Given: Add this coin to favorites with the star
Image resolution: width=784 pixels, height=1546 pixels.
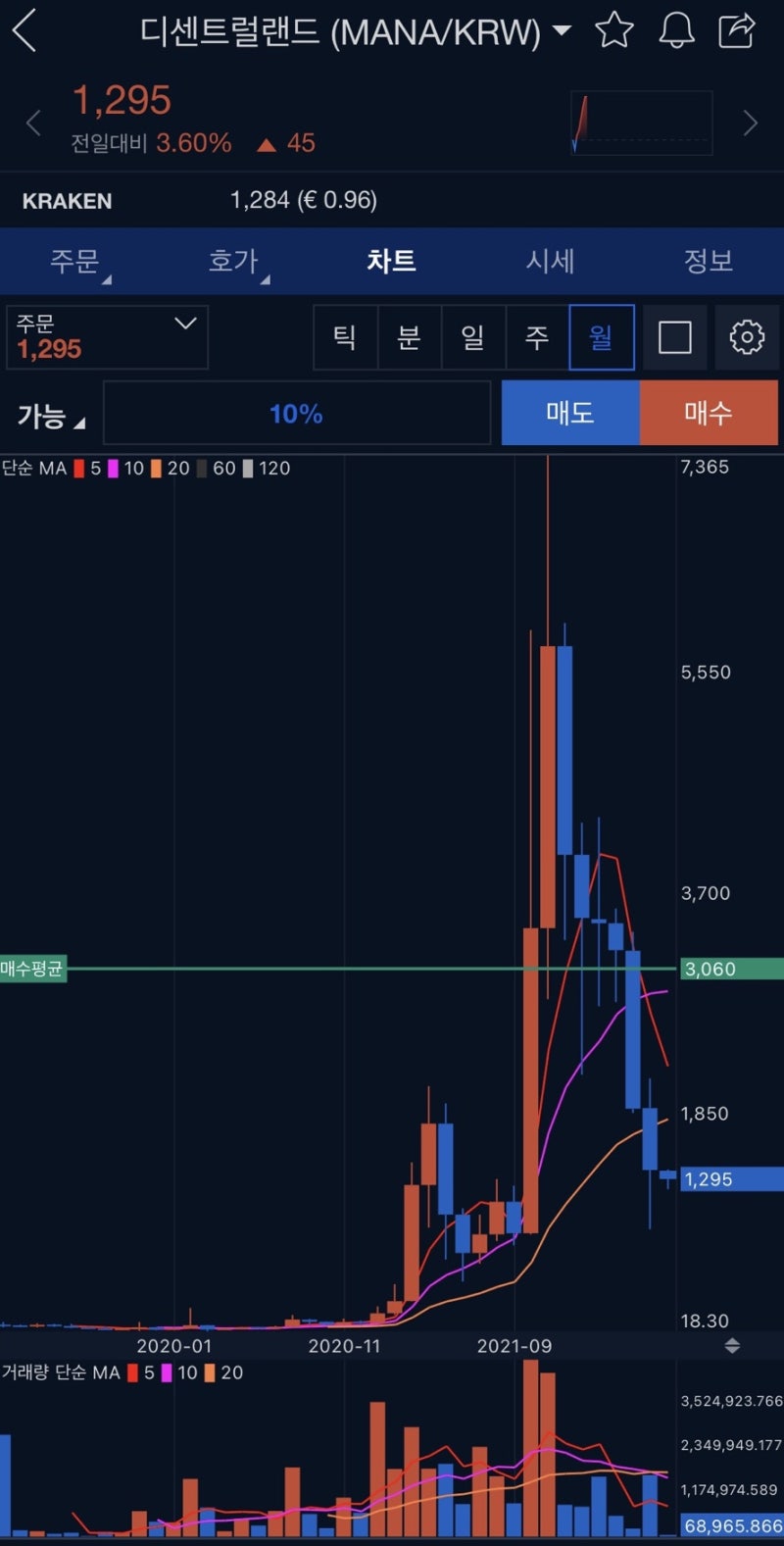Looking at the screenshot, I should (614, 30).
